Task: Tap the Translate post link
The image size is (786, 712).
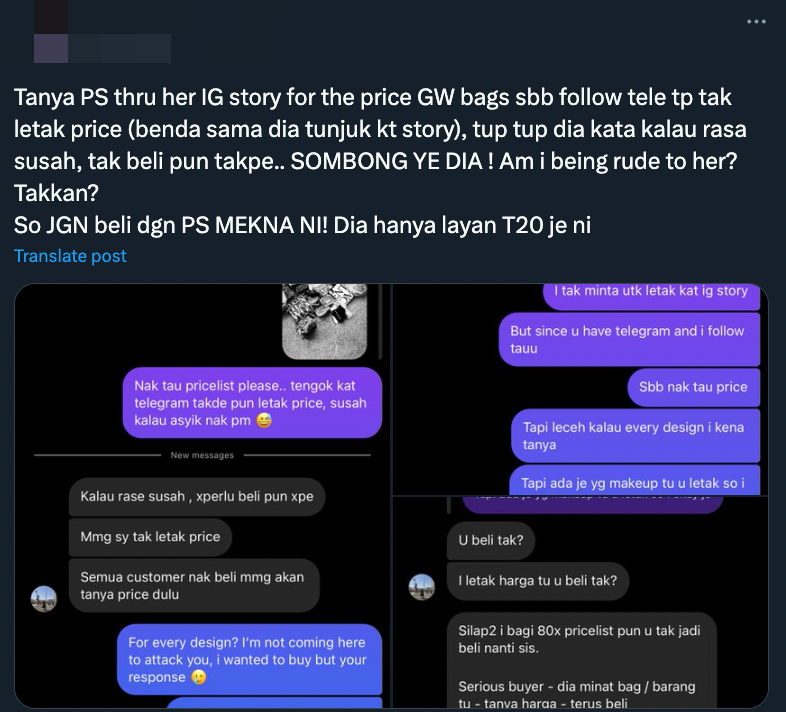Action: coord(70,256)
